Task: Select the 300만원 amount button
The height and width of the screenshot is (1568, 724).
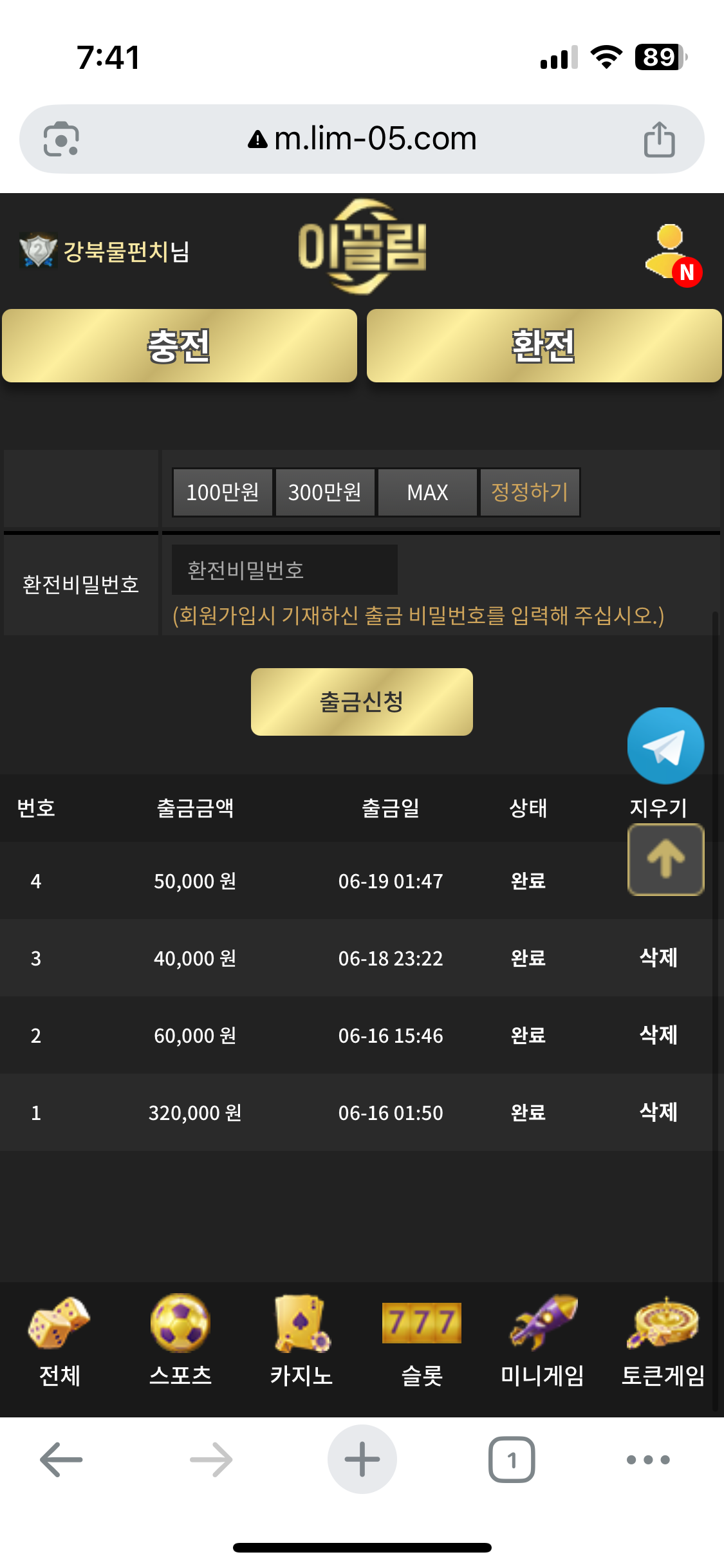Action: [x=325, y=492]
